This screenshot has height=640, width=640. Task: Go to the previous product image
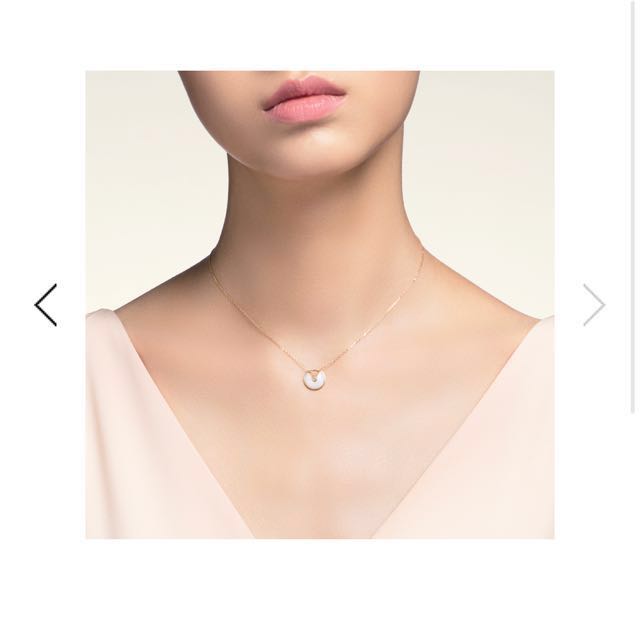(x=46, y=305)
